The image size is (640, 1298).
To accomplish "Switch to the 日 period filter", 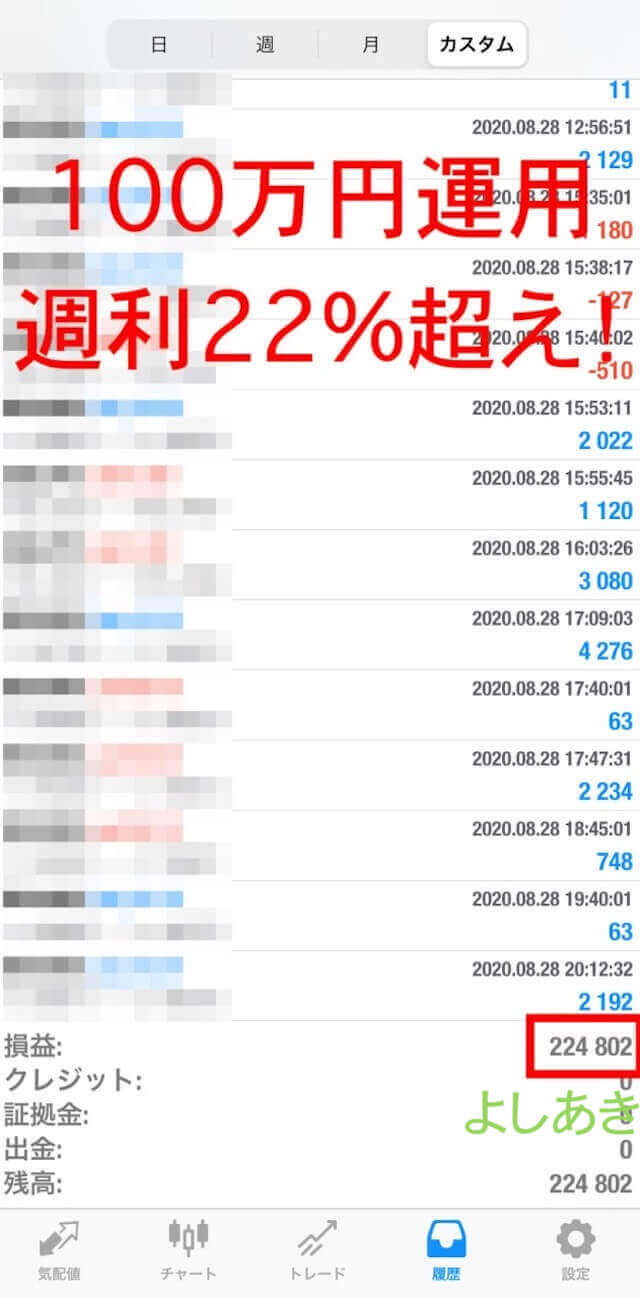I will click(159, 45).
